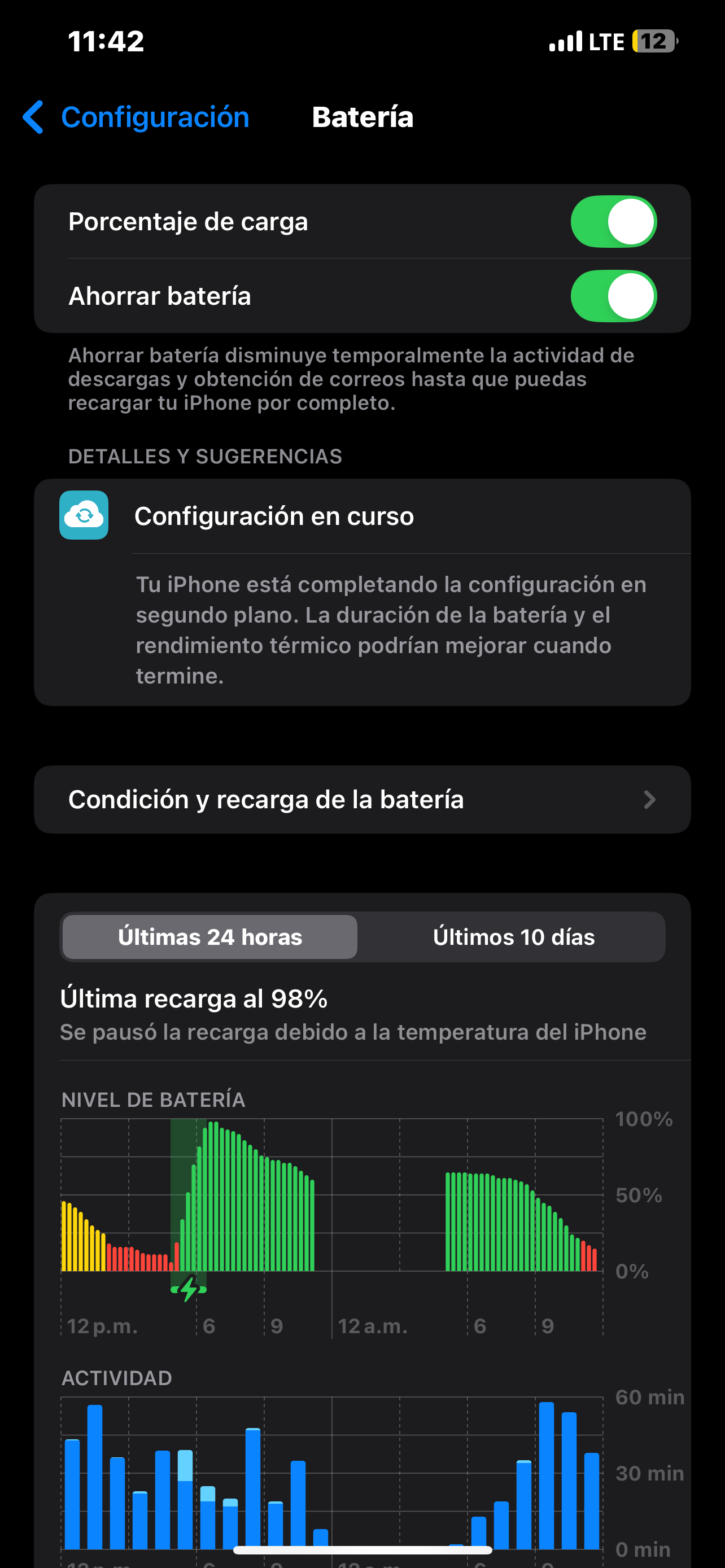725x1568 pixels.
Task: Disable the Porcentaje de carga switch
Action: 613,222
